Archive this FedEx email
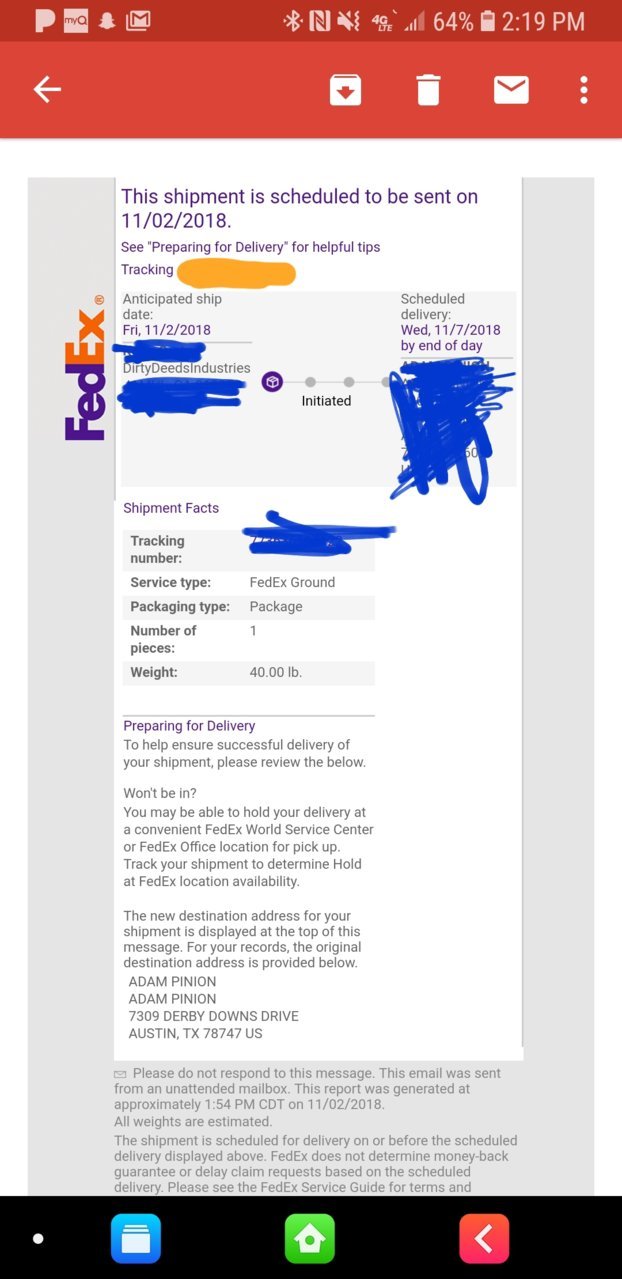 (x=345, y=90)
